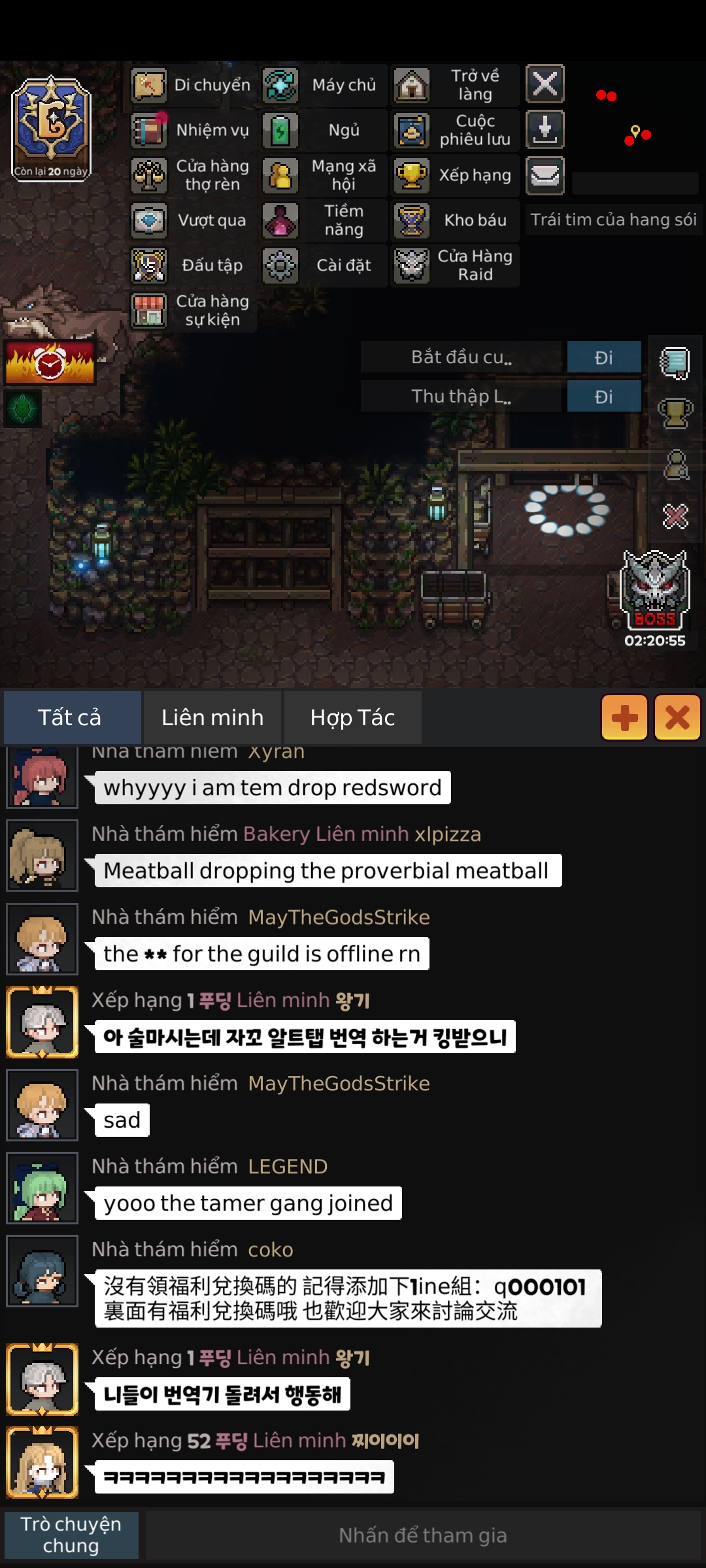Open Cài đặt settings
The height and width of the screenshot is (1568, 706).
click(x=324, y=265)
